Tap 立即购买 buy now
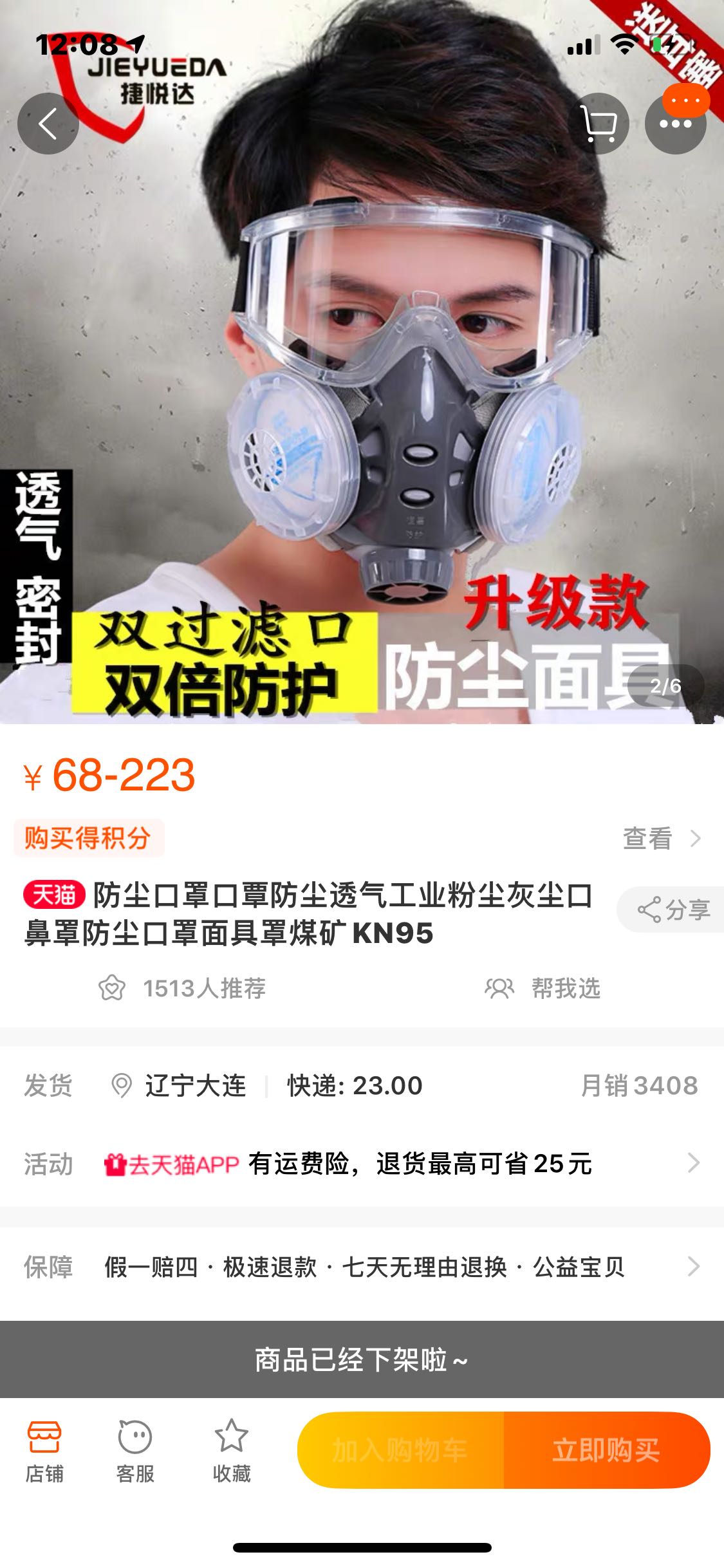724x1568 pixels. point(606,1450)
